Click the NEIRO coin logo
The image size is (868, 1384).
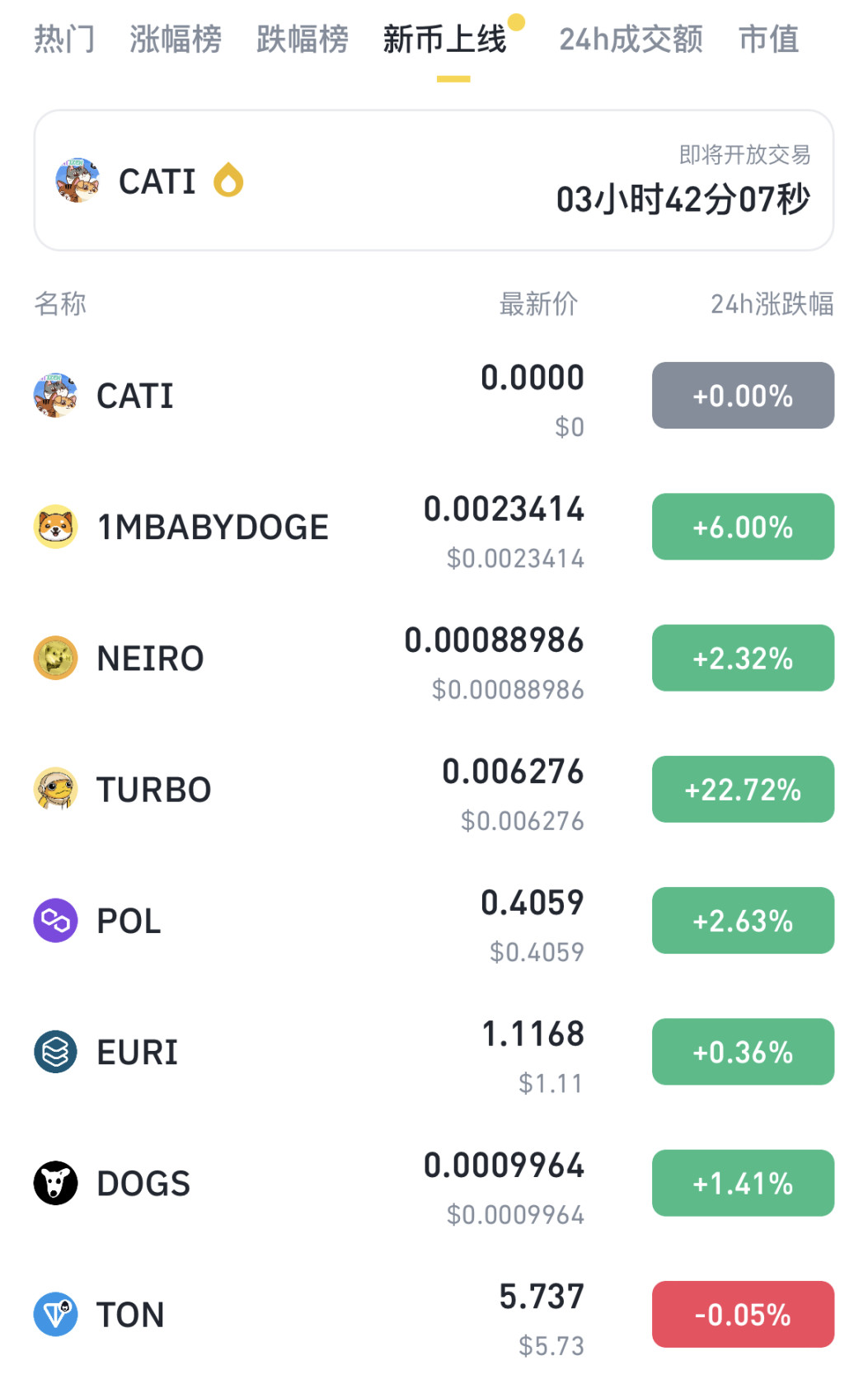pyautogui.click(x=54, y=658)
